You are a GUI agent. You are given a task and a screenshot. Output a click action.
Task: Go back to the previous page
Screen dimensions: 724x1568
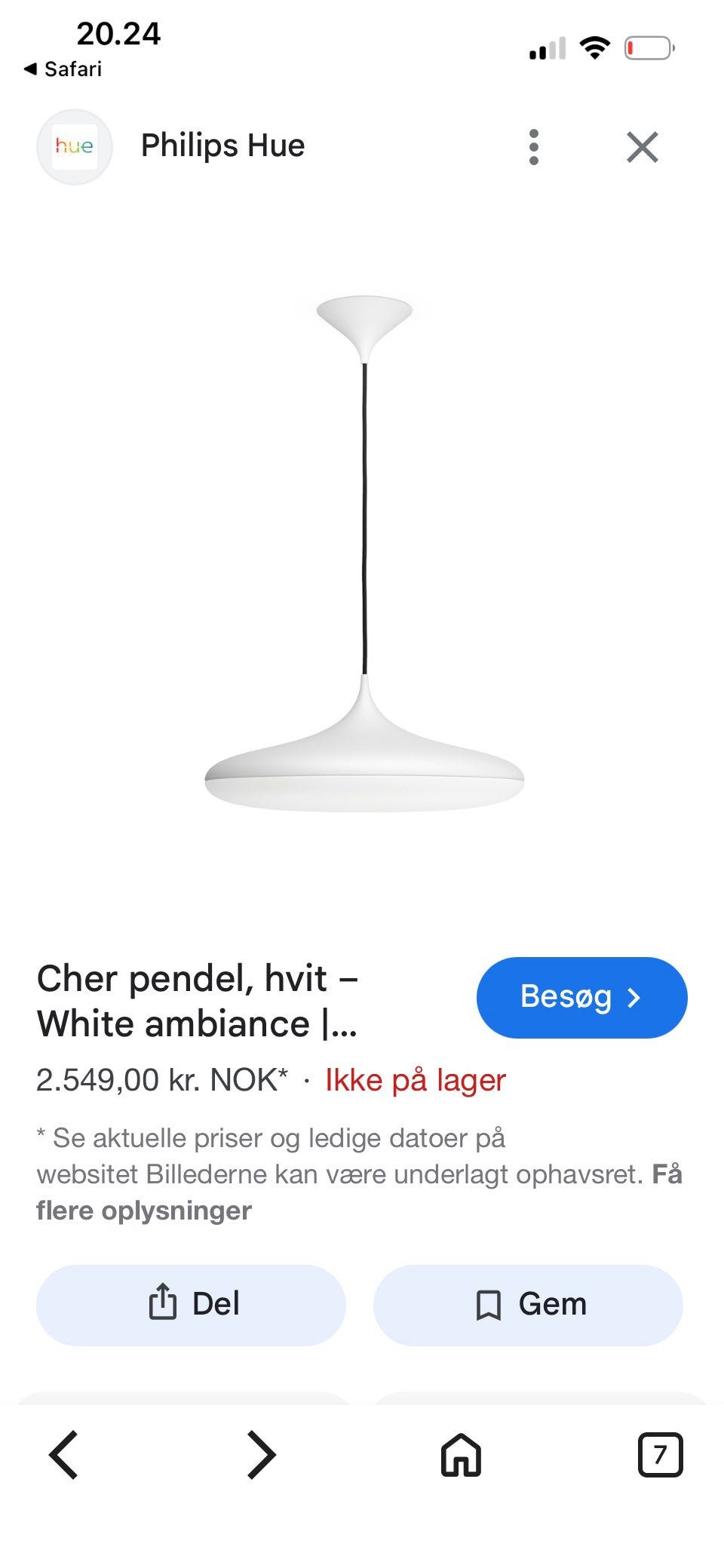click(x=64, y=1454)
